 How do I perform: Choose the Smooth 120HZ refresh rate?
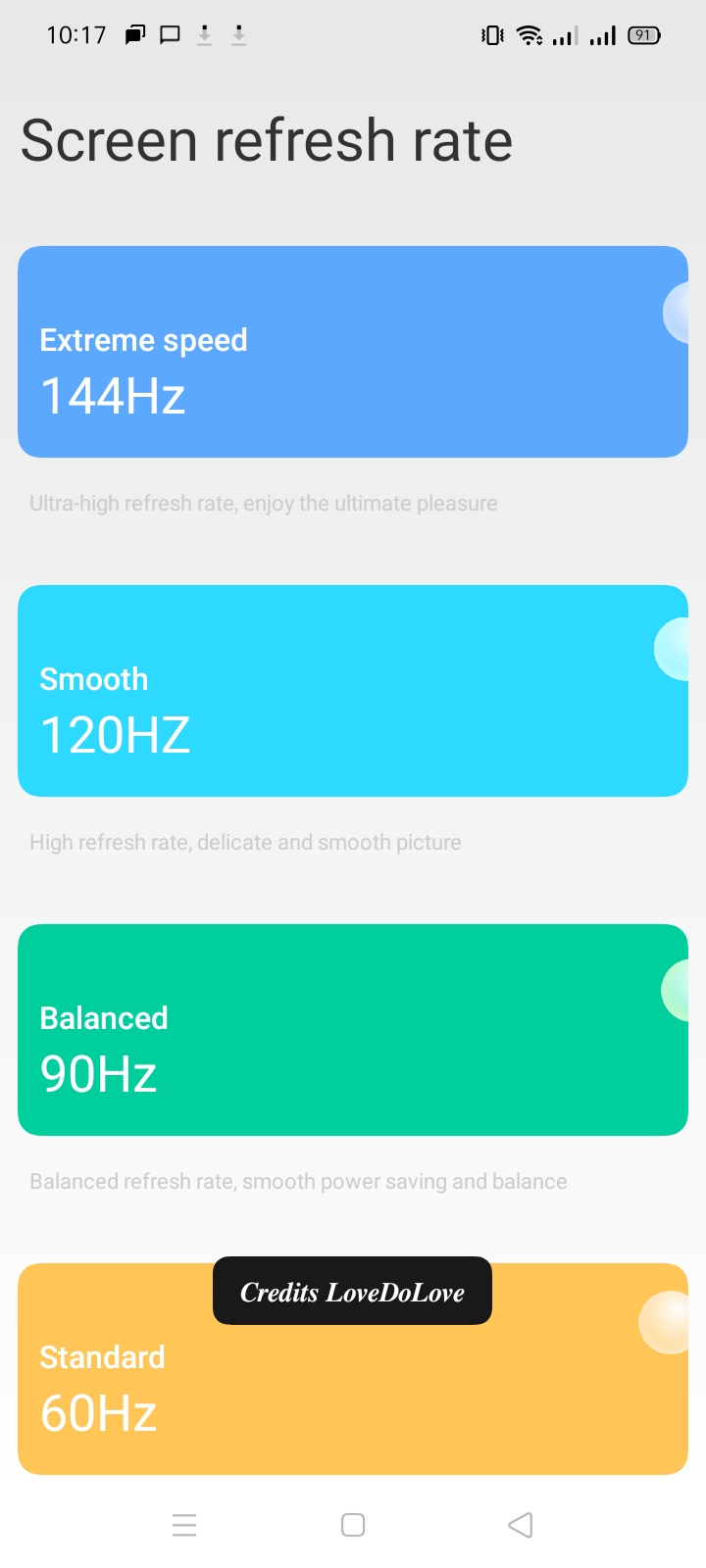(x=353, y=690)
